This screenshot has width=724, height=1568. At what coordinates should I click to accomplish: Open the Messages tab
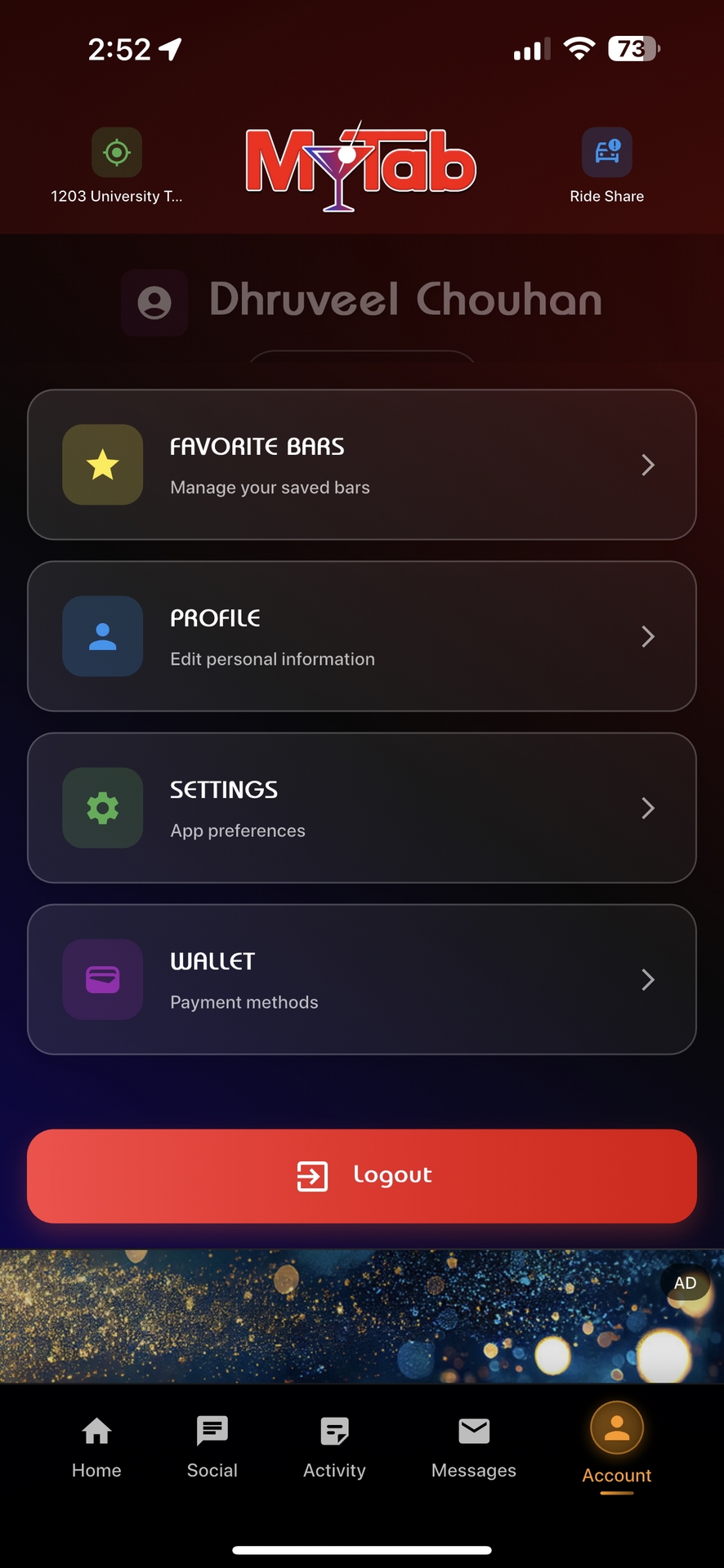(x=474, y=1447)
